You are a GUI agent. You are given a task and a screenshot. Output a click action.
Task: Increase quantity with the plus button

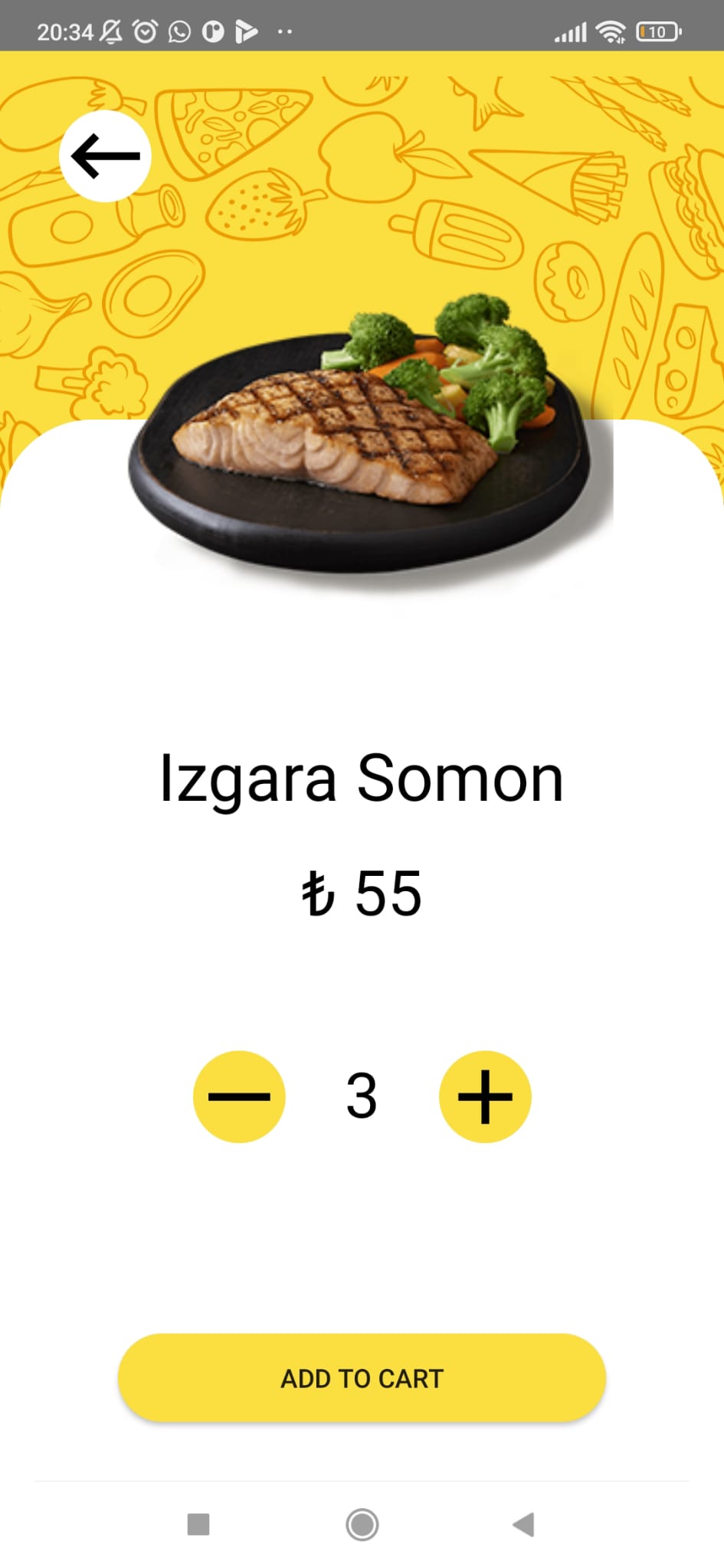pos(485,1096)
